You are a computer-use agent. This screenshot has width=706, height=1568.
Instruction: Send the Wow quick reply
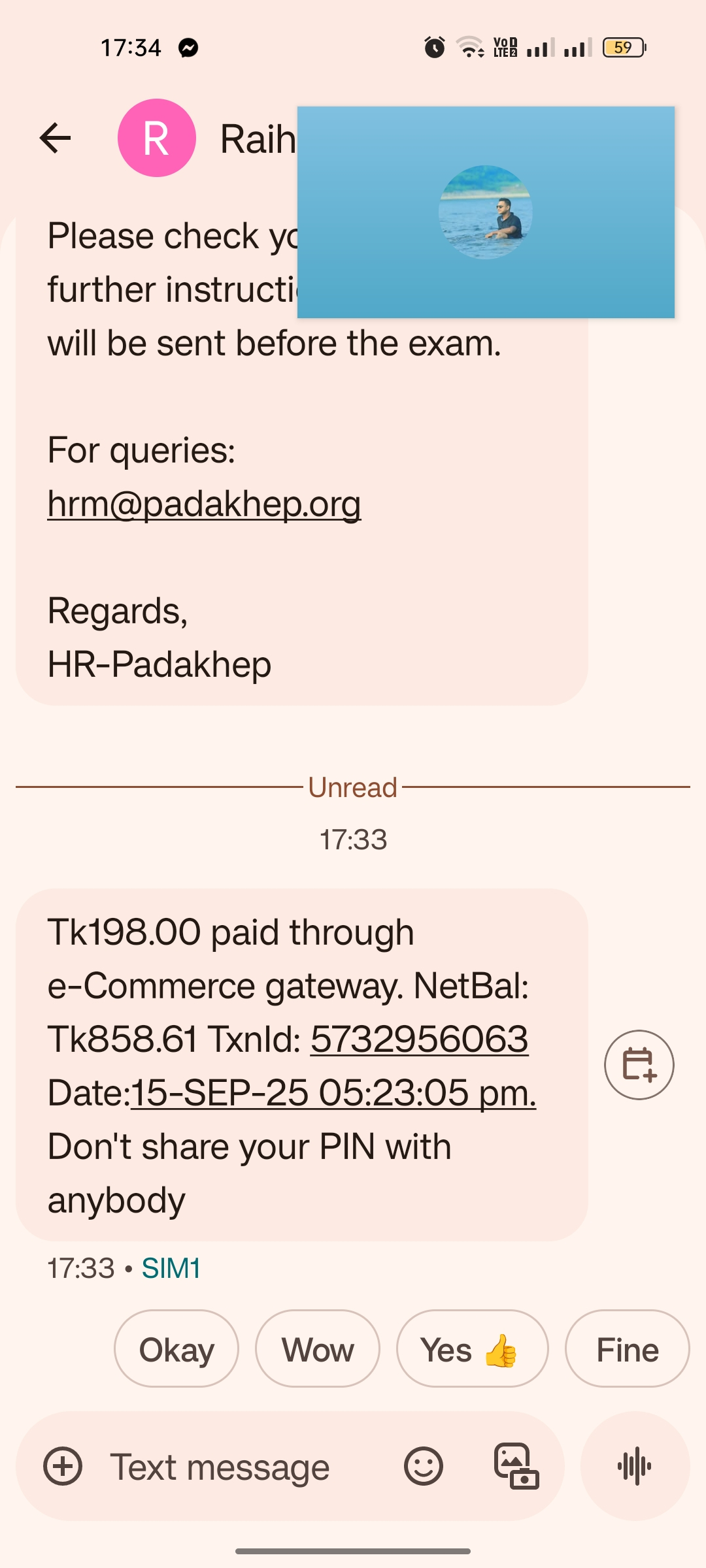pos(318,1349)
